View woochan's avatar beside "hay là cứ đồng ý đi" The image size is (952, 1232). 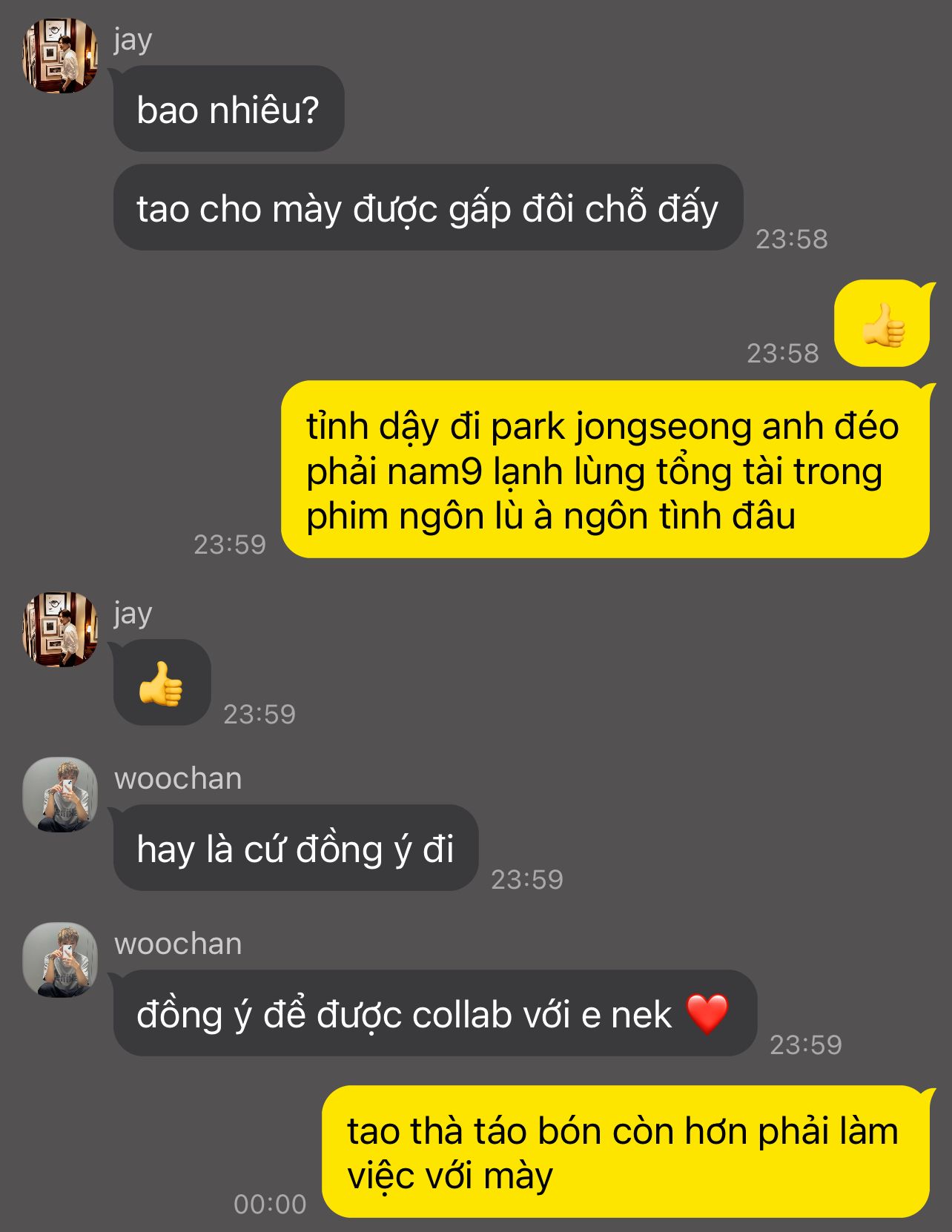pyautogui.click(x=60, y=795)
